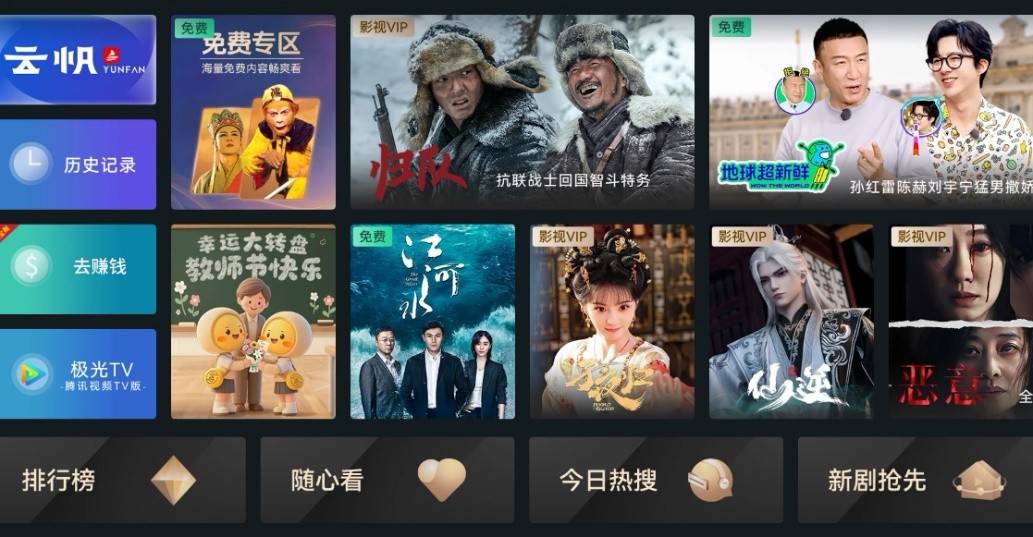View 今日热搜 trending searches
This screenshot has width=1033, height=537.
655,480
